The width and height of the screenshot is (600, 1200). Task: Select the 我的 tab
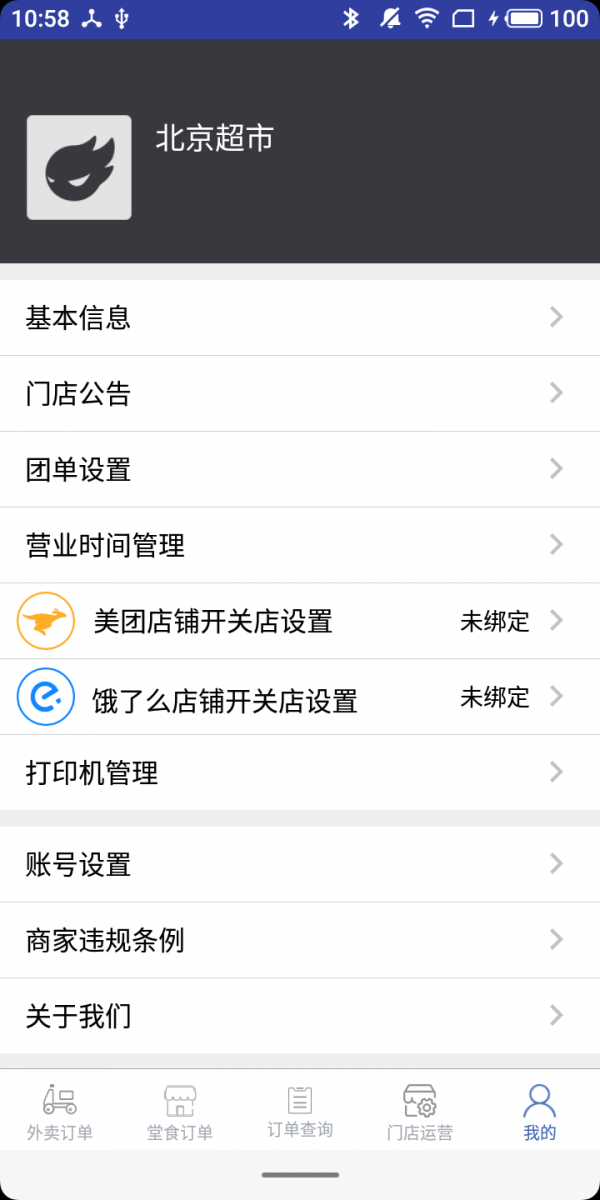click(540, 1112)
